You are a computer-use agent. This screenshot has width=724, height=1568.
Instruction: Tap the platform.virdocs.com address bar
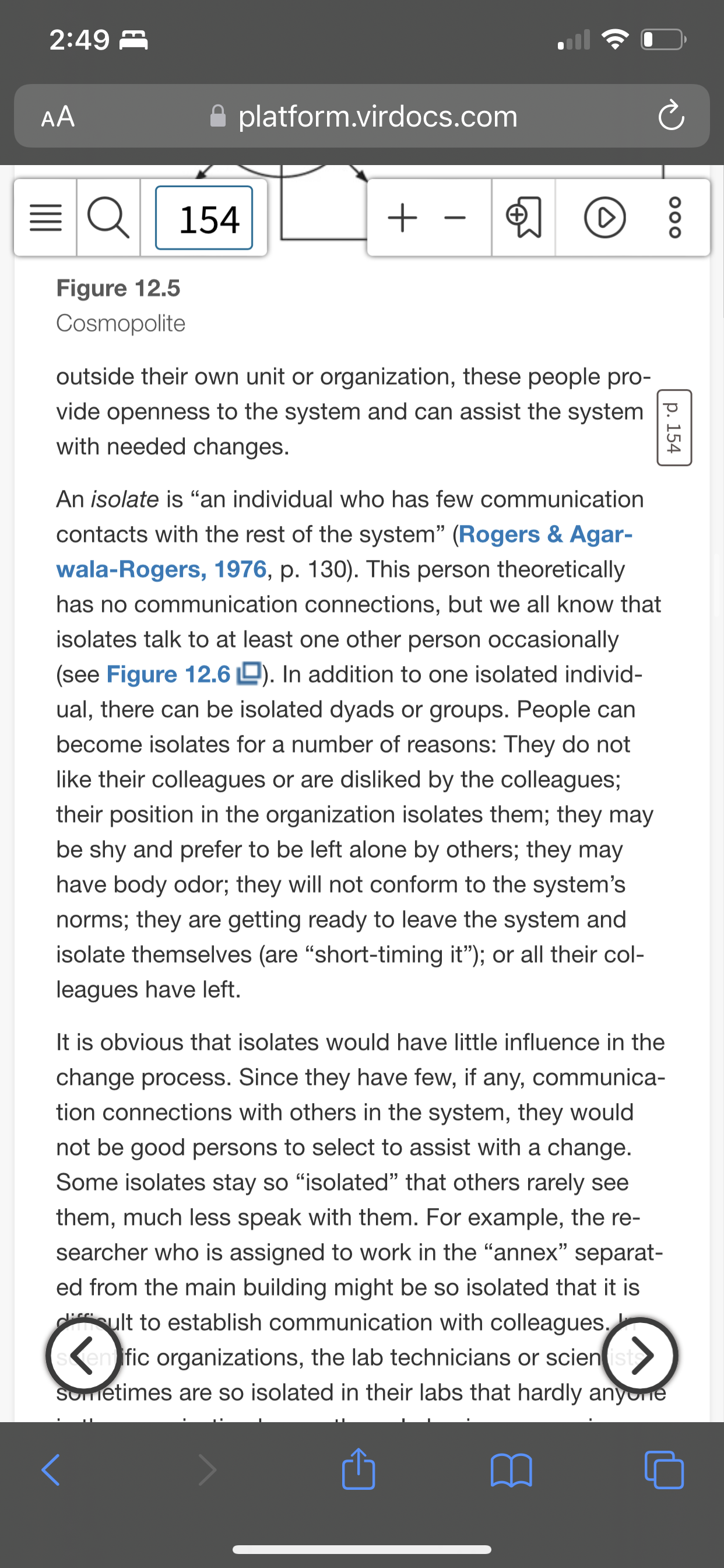[x=362, y=116]
